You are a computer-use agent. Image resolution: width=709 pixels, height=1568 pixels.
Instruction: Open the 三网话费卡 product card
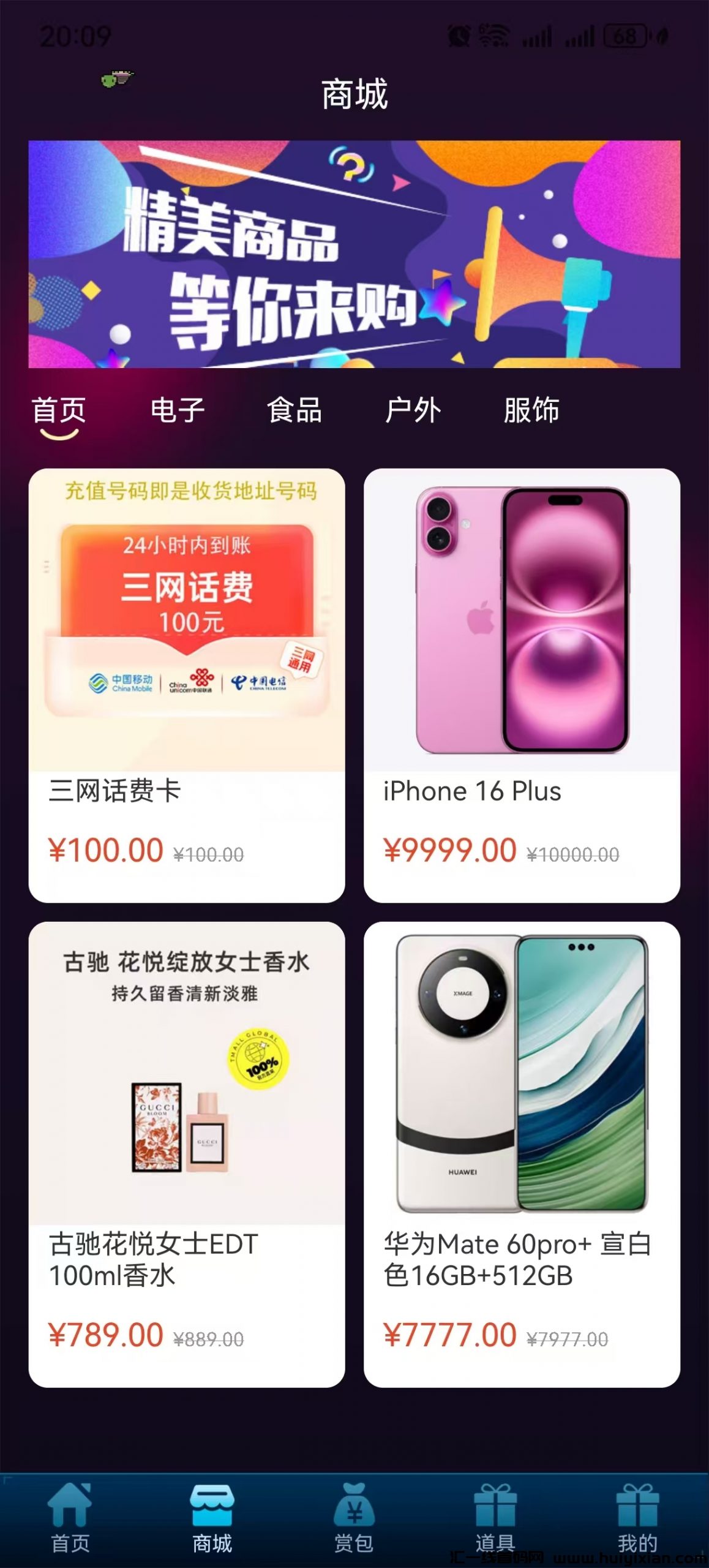pyautogui.click(x=187, y=685)
